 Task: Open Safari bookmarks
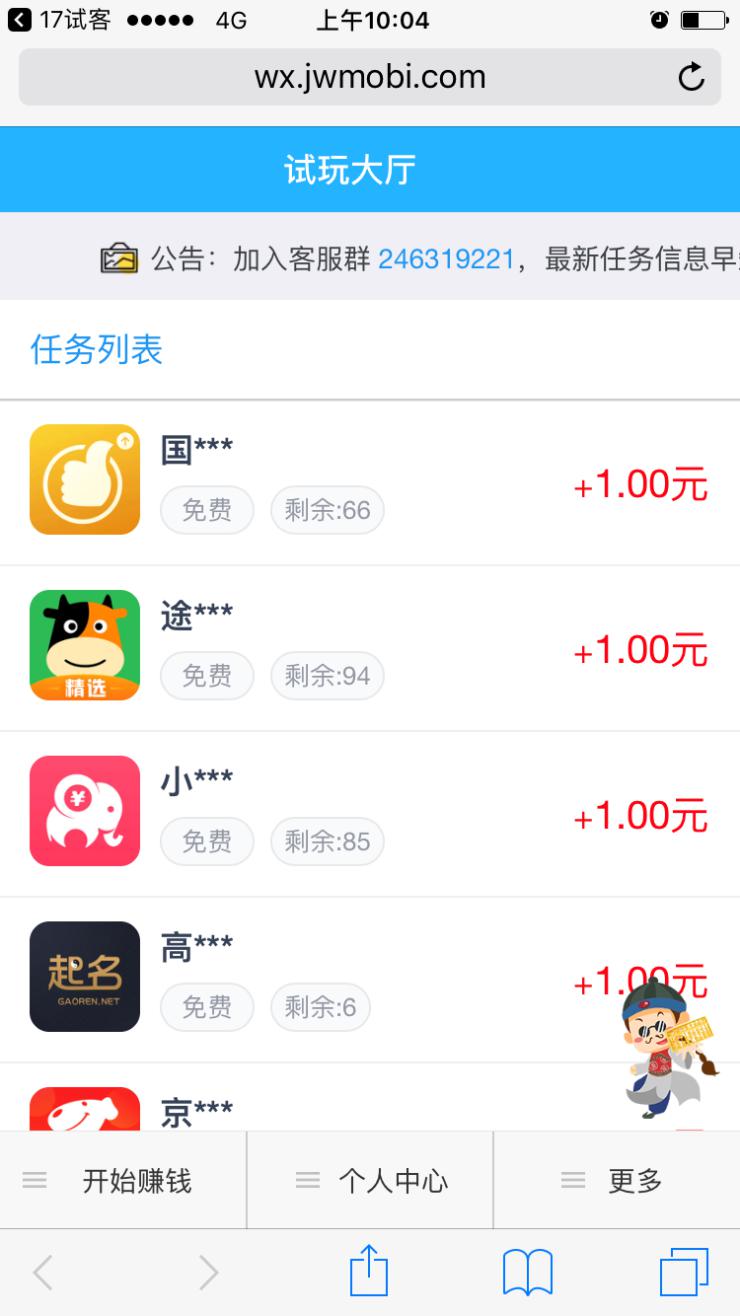[x=527, y=1272]
